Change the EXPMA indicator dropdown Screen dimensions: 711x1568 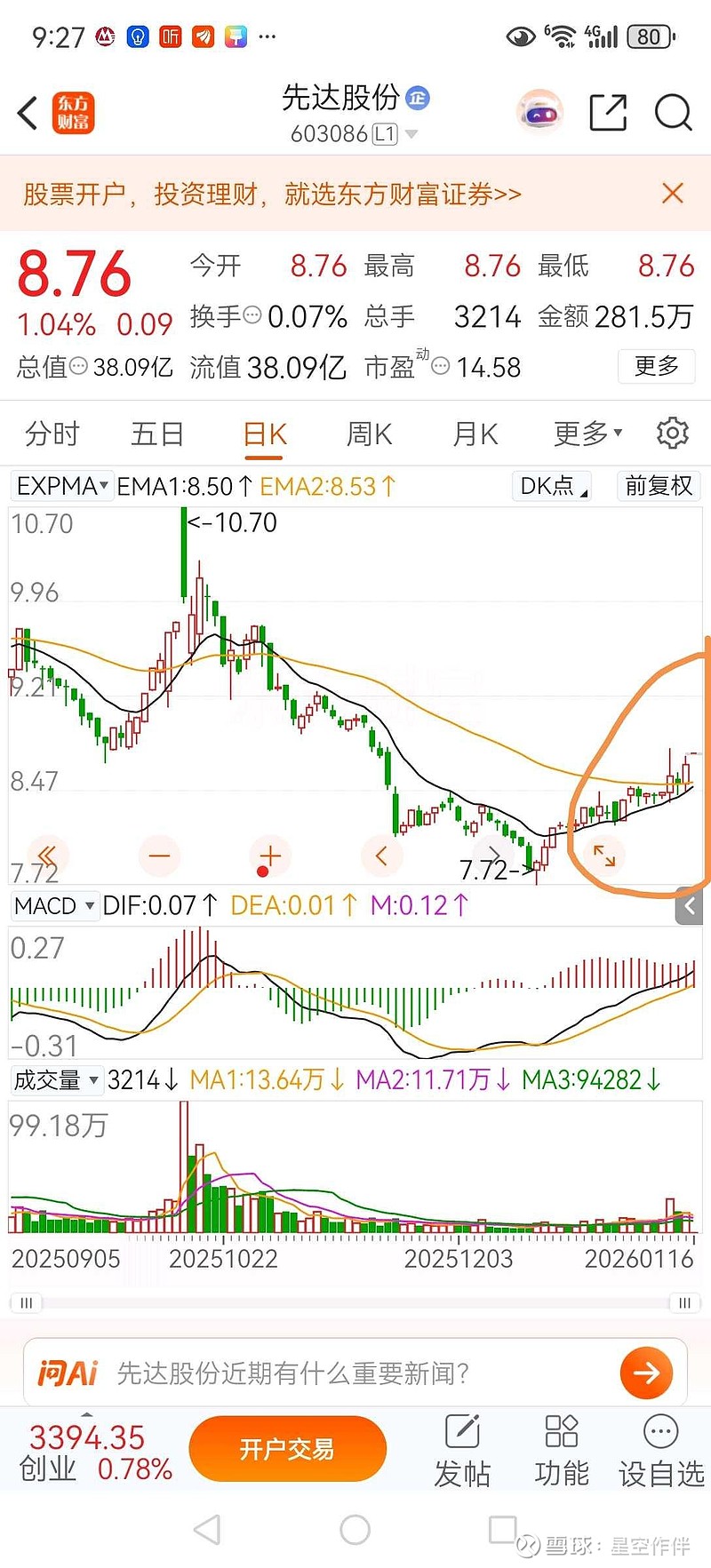(x=62, y=486)
